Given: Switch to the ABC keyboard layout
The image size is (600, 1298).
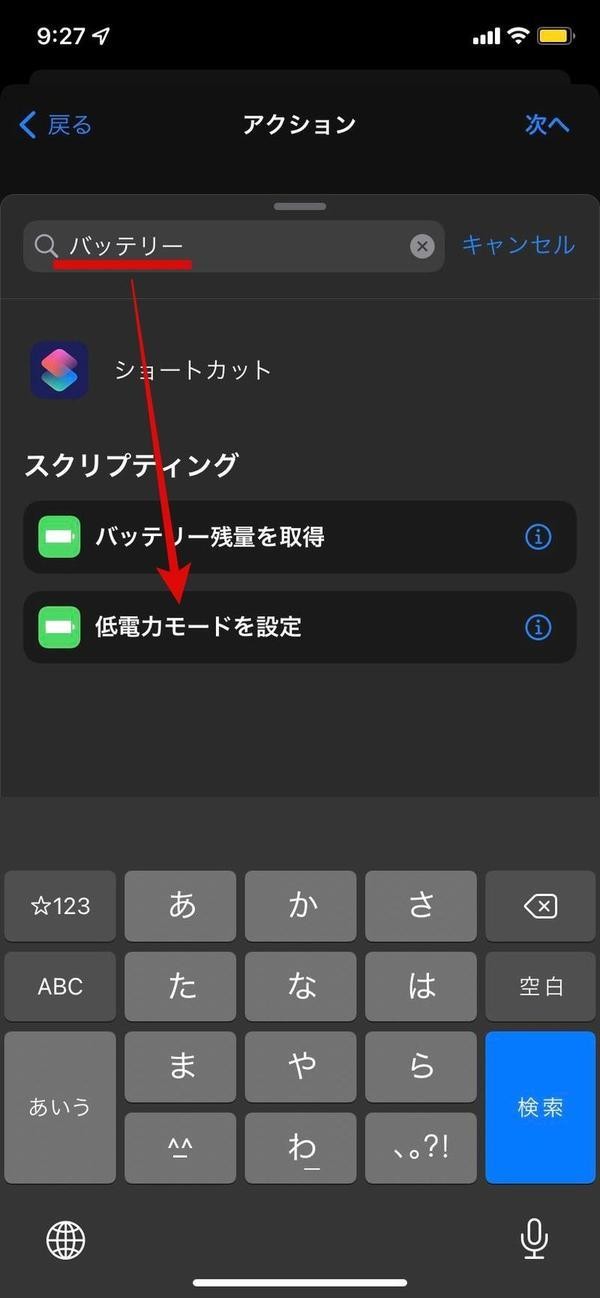Looking at the screenshot, I should tap(60, 987).
